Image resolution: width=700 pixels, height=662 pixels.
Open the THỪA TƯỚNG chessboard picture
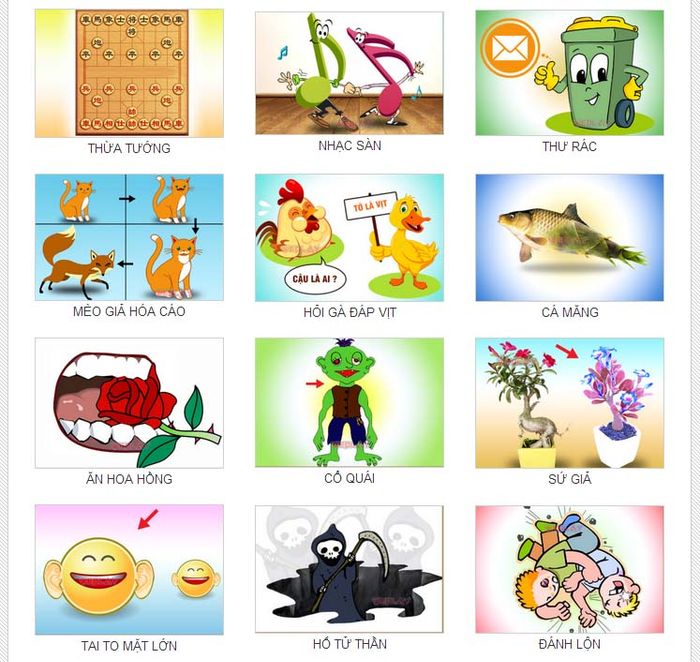(x=129, y=73)
